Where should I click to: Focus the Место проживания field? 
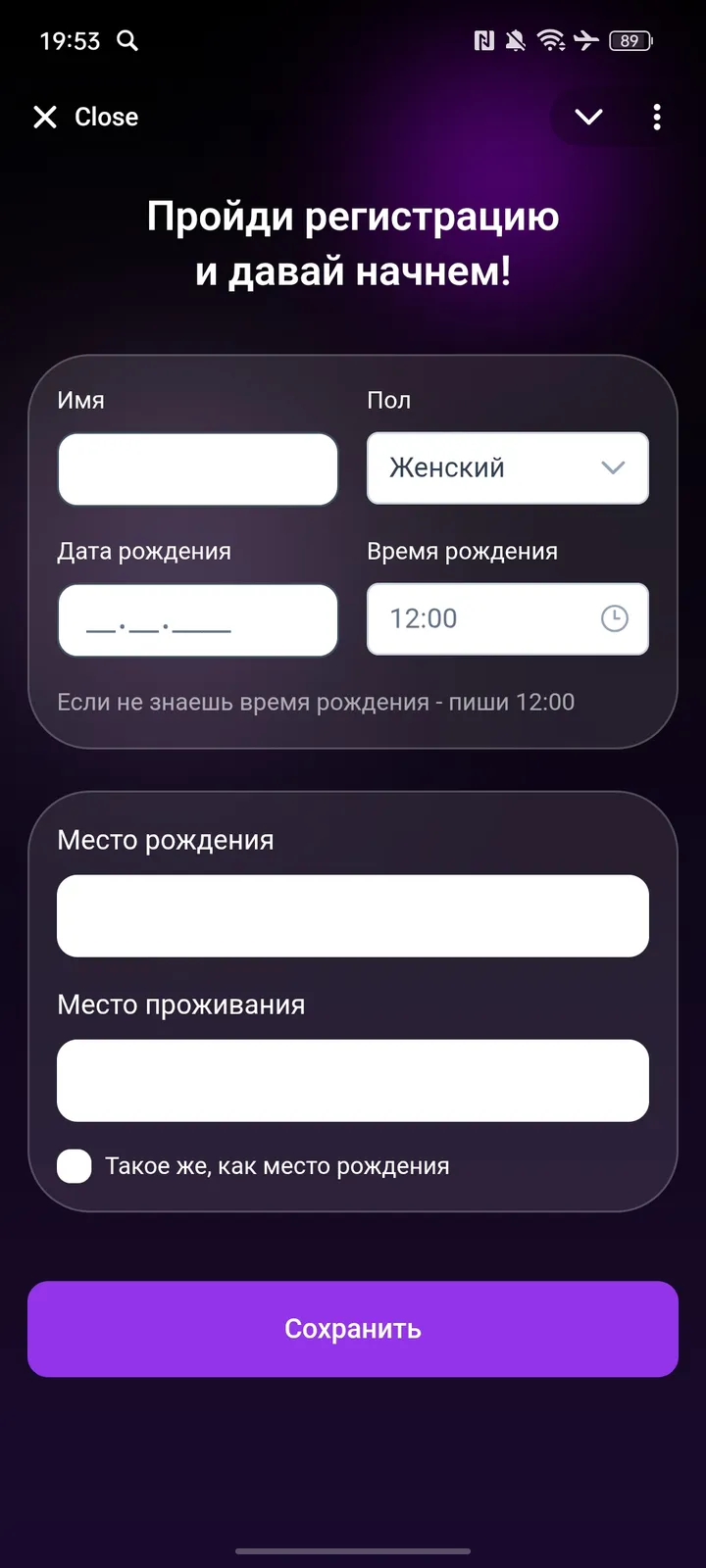[353, 1080]
